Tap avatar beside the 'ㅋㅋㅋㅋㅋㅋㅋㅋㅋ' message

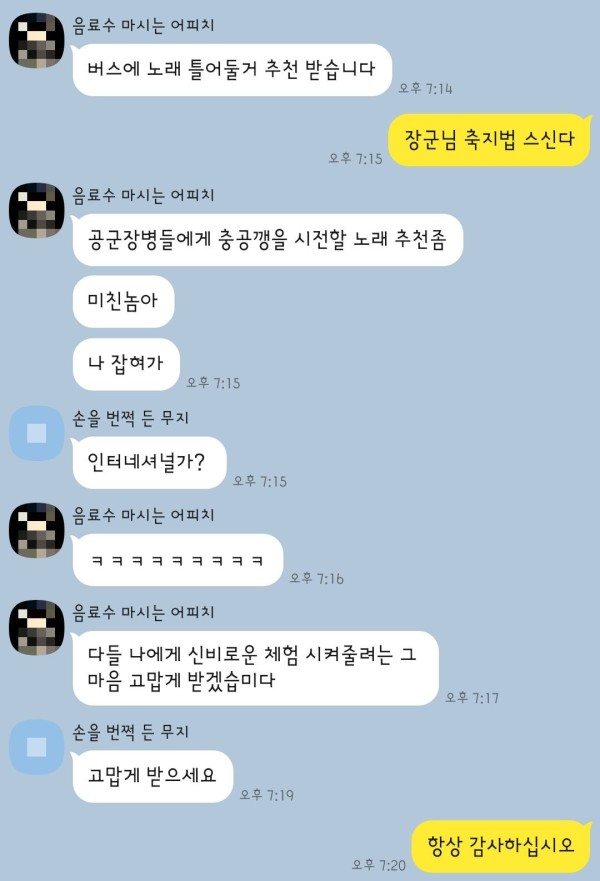(37, 530)
